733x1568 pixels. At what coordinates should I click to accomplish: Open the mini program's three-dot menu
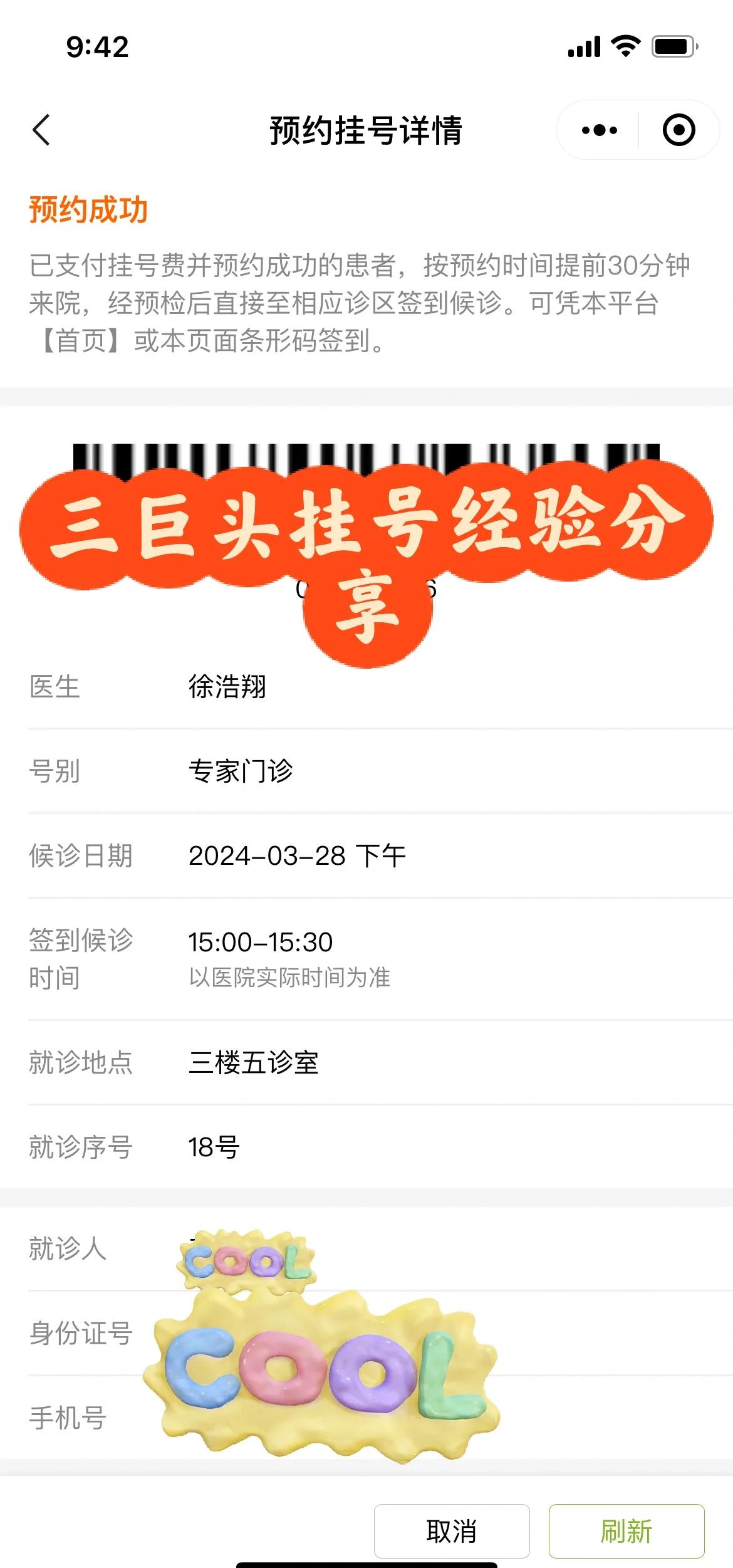(599, 130)
